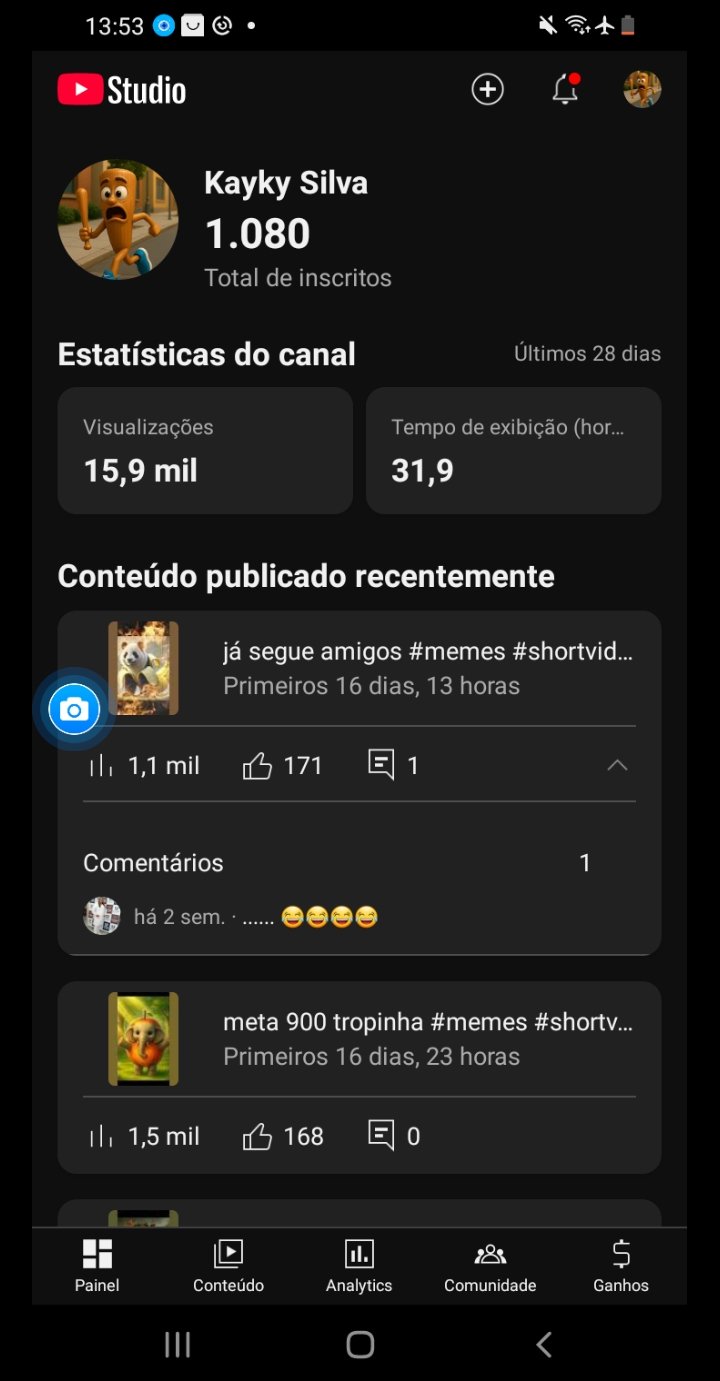
Task: Open the Visualizações stats card
Action: pos(205,451)
